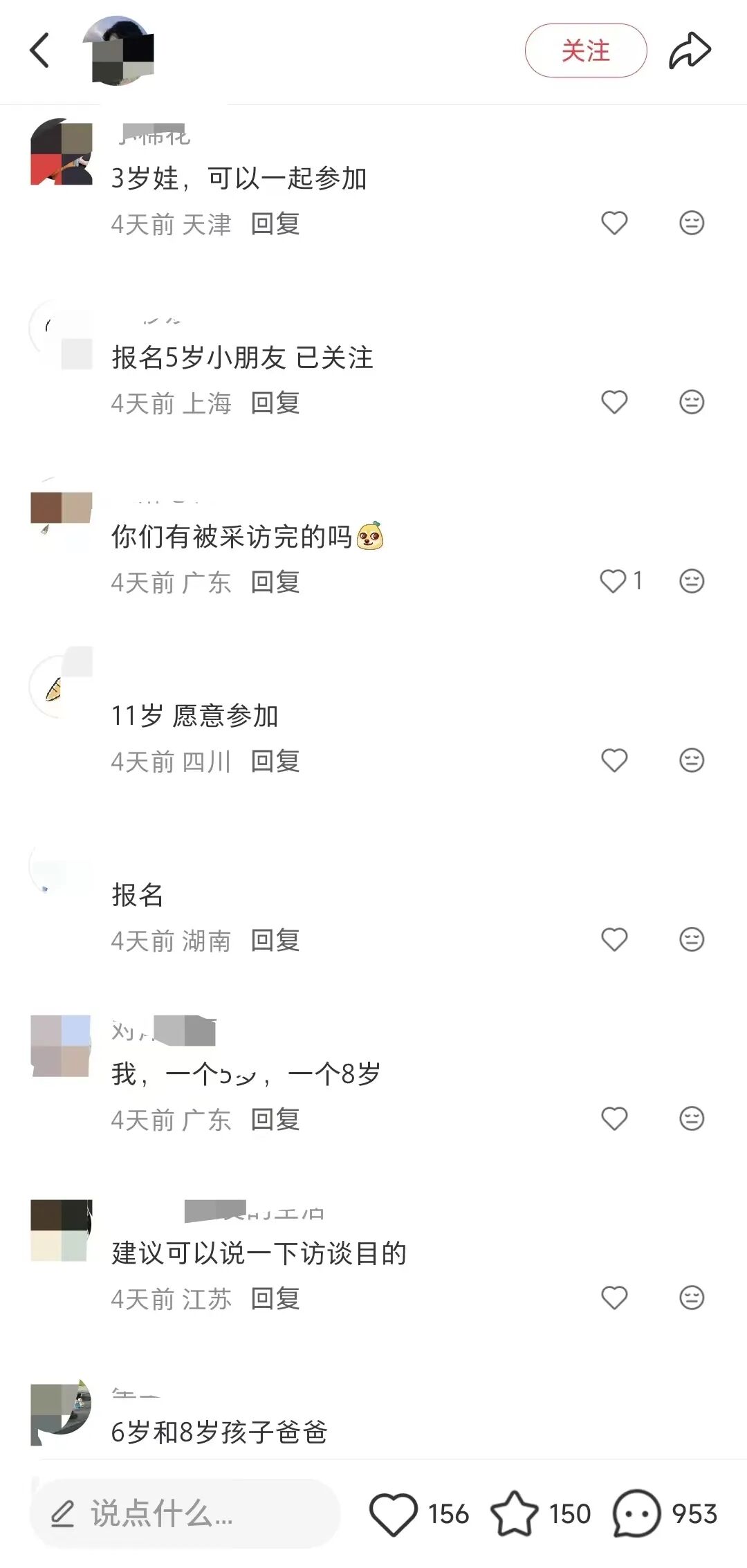This screenshot has height=1568, width=747.
Task: Like the comment '你们有被采访完的吗'
Action: click(614, 581)
